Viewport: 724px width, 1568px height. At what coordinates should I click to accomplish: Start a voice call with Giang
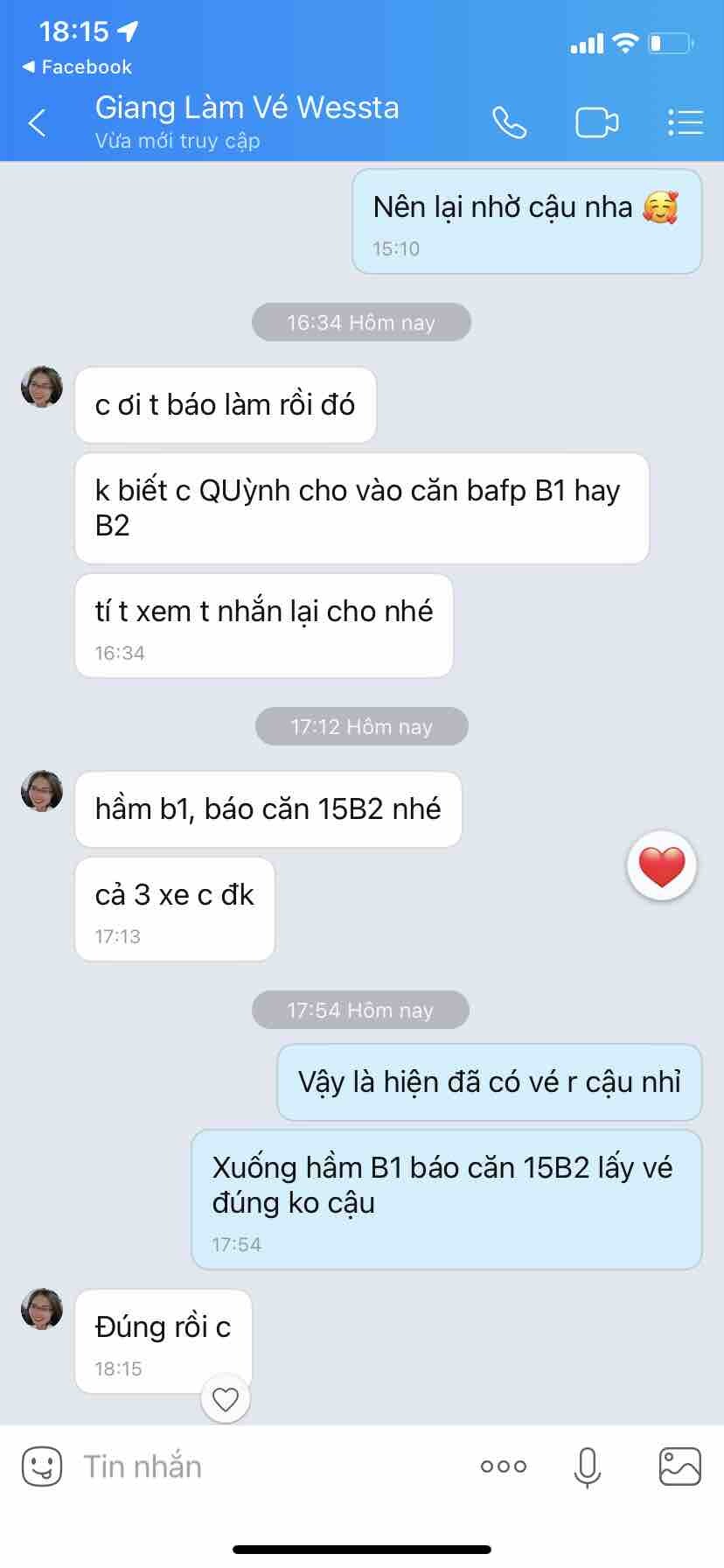[x=509, y=123]
